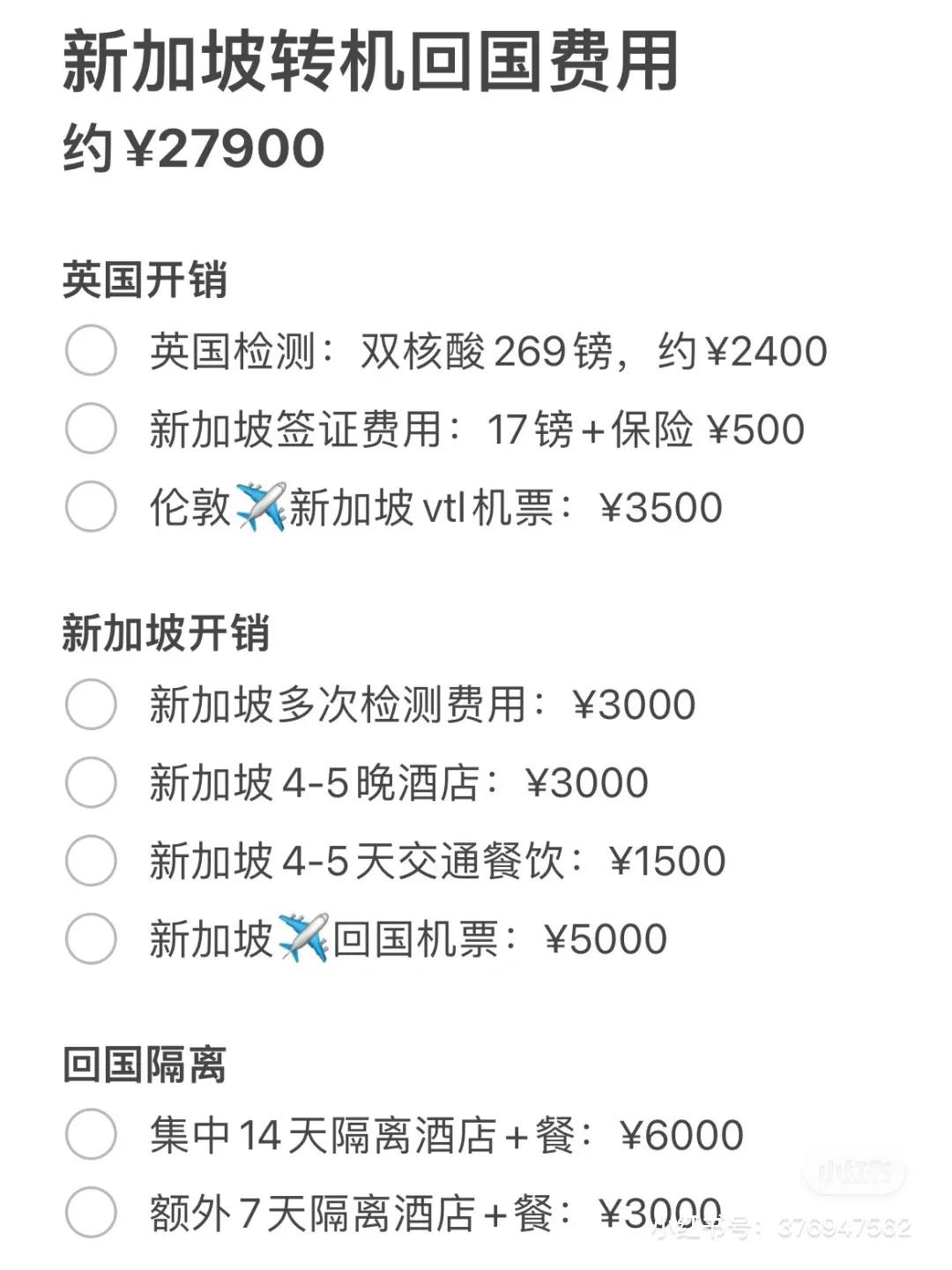Check the 新加坡✈️回国机票 checklist circle
952x1270 pixels.
(x=91, y=938)
